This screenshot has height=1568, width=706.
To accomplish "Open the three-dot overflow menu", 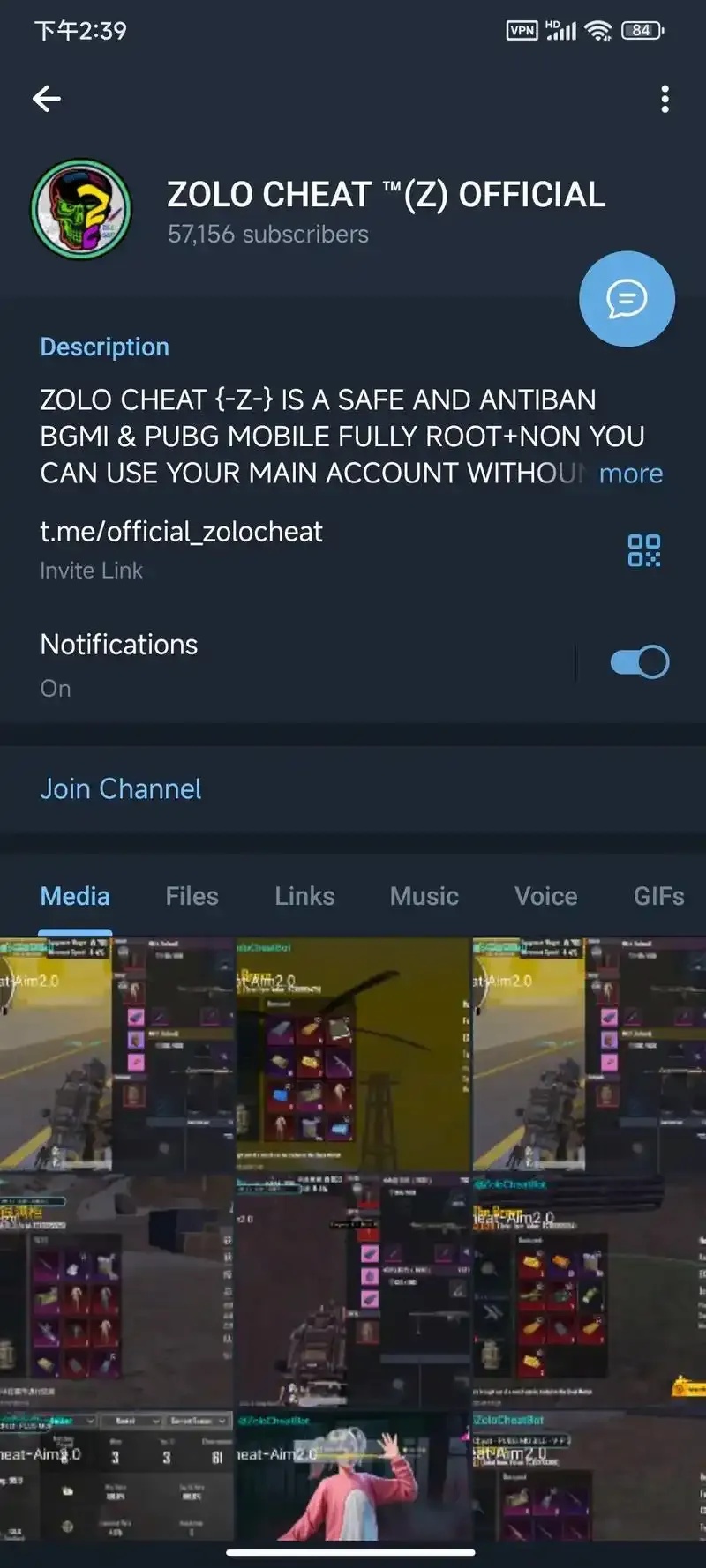I will click(x=665, y=99).
